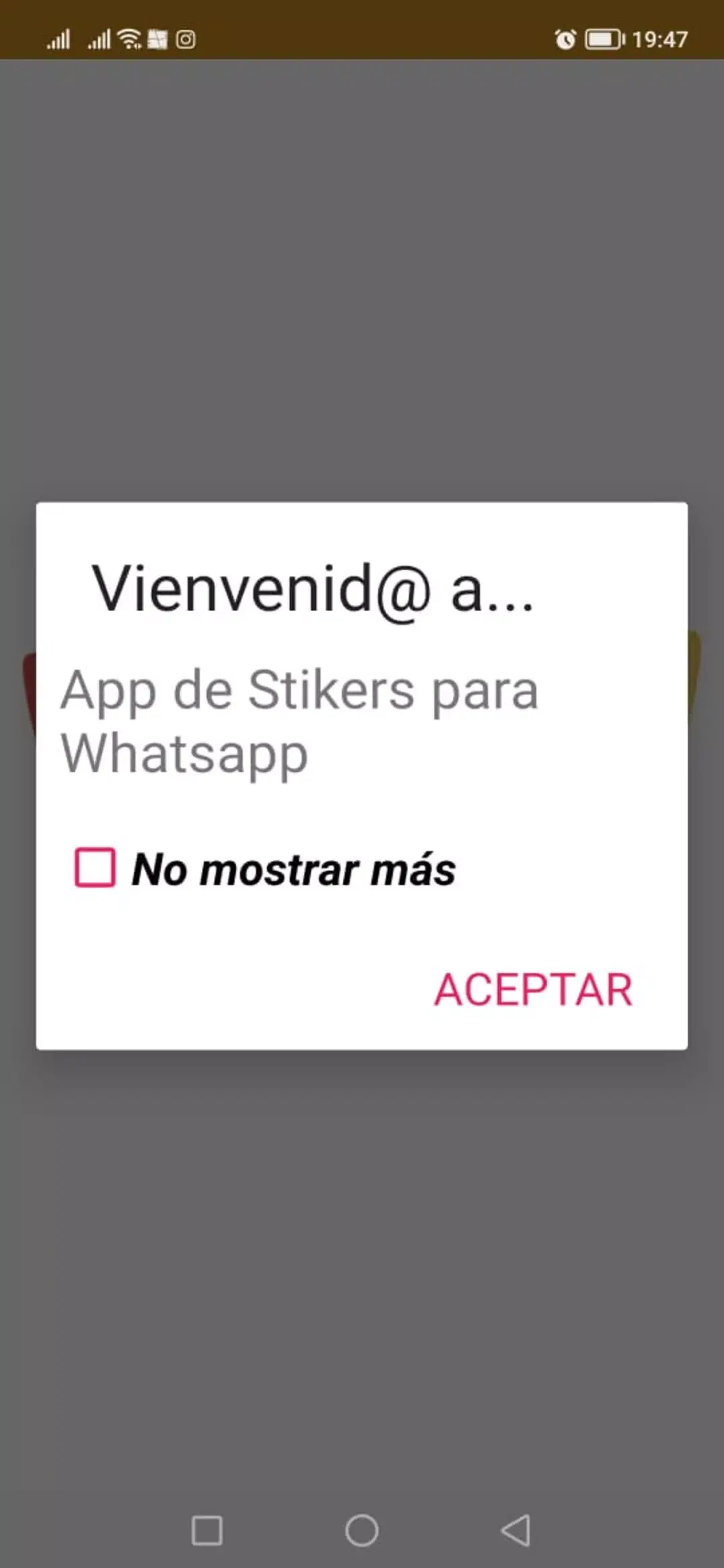
Task: Check No mostrar más to hide dialog
Action: click(x=94, y=868)
